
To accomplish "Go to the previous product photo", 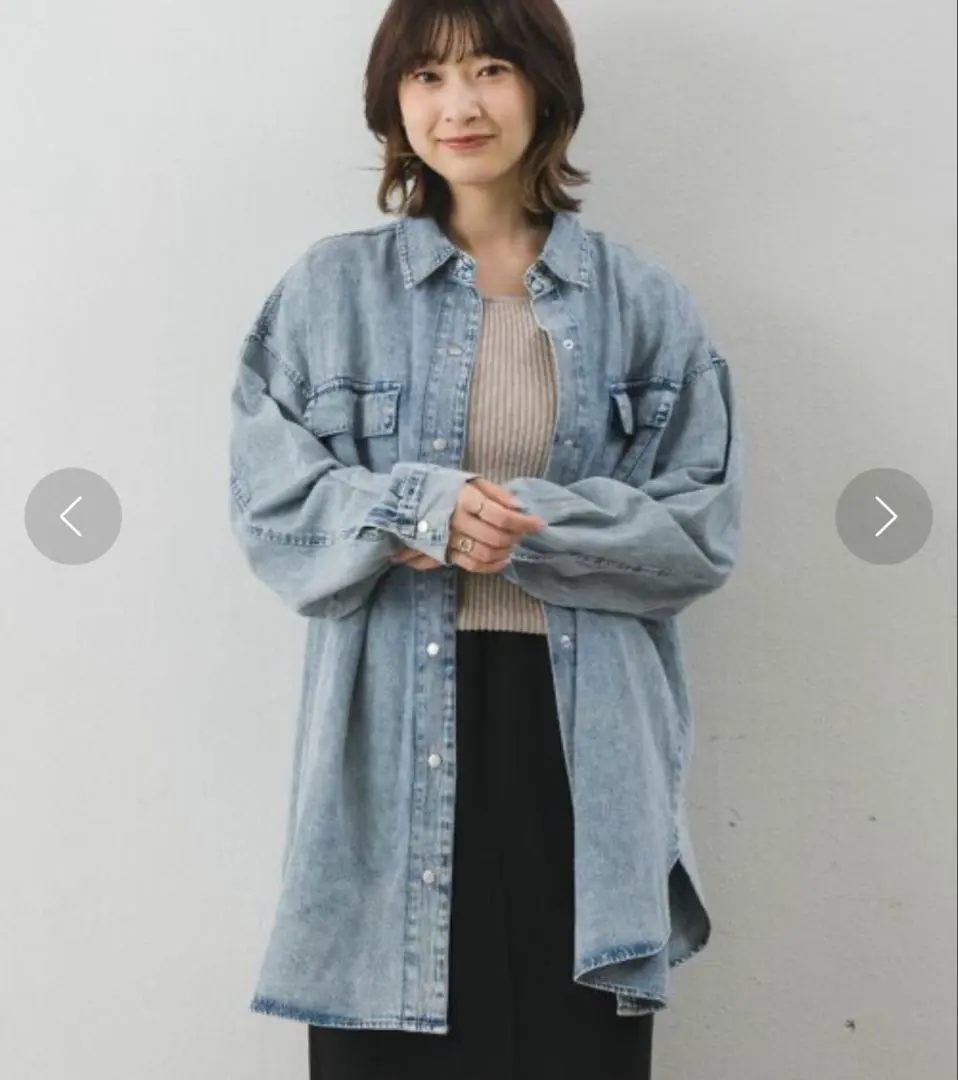I will click(x=73, y=516).
